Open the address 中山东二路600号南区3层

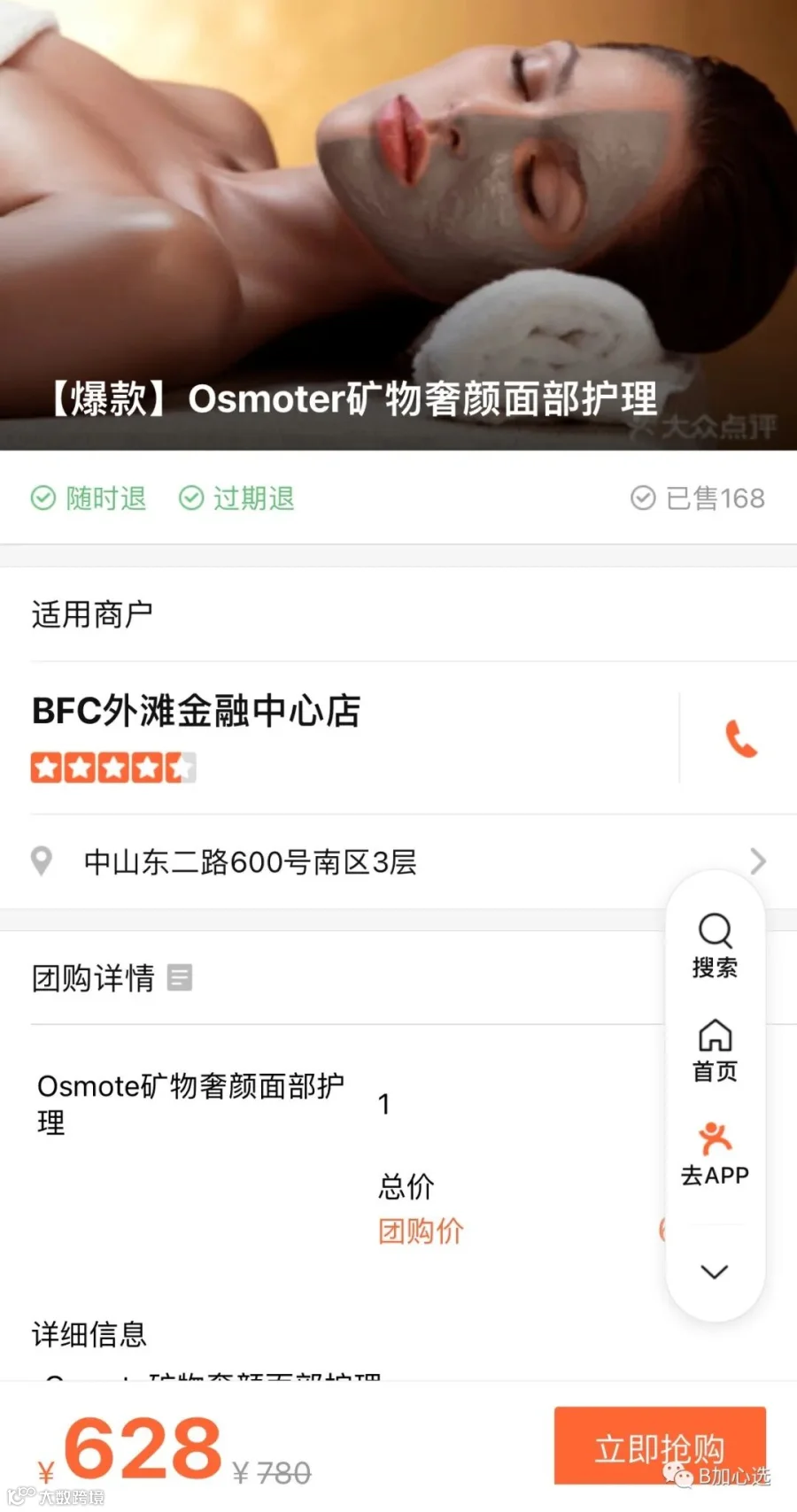point(398,861)
